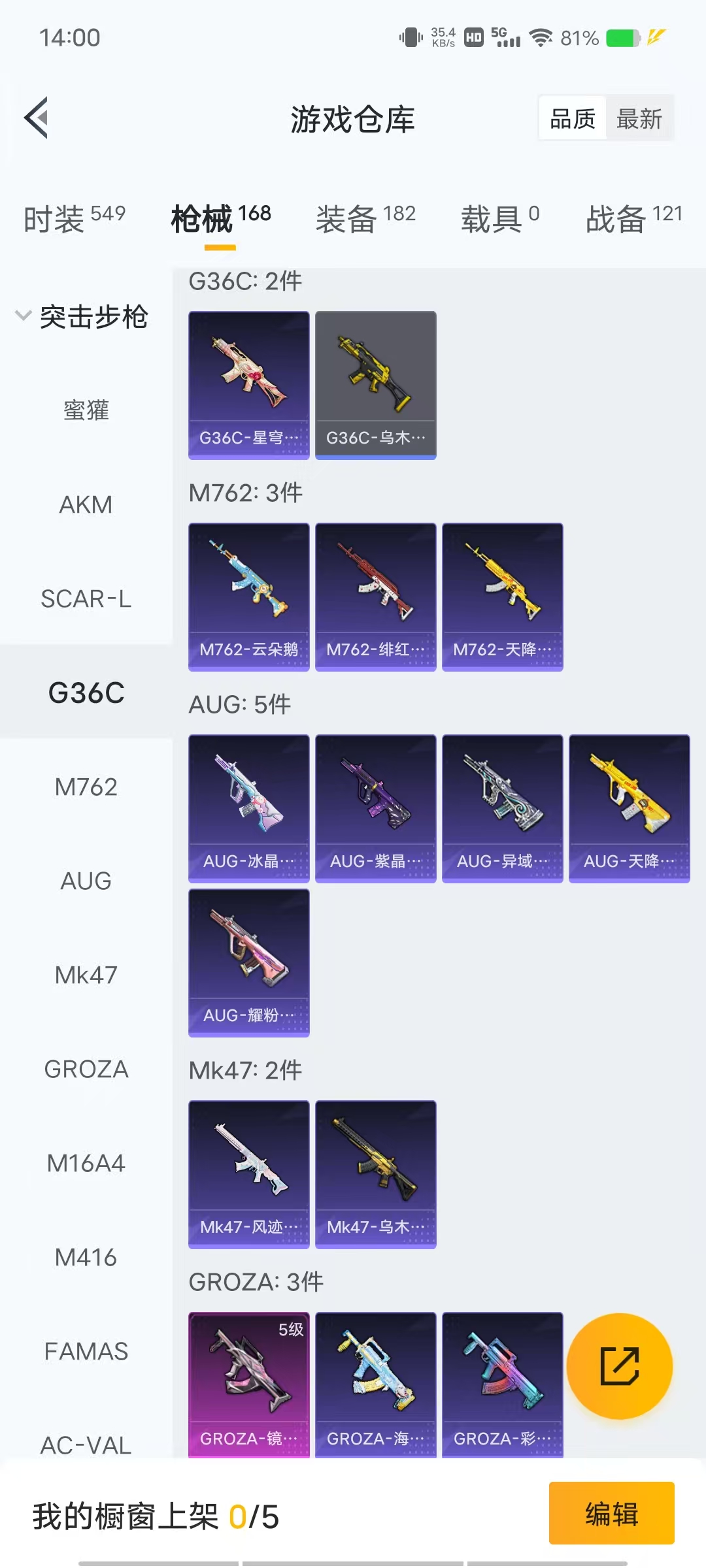The image size is (706, 1568).
Task: Jump to SCAR-L in the sidebar
Action: [86, 599]
